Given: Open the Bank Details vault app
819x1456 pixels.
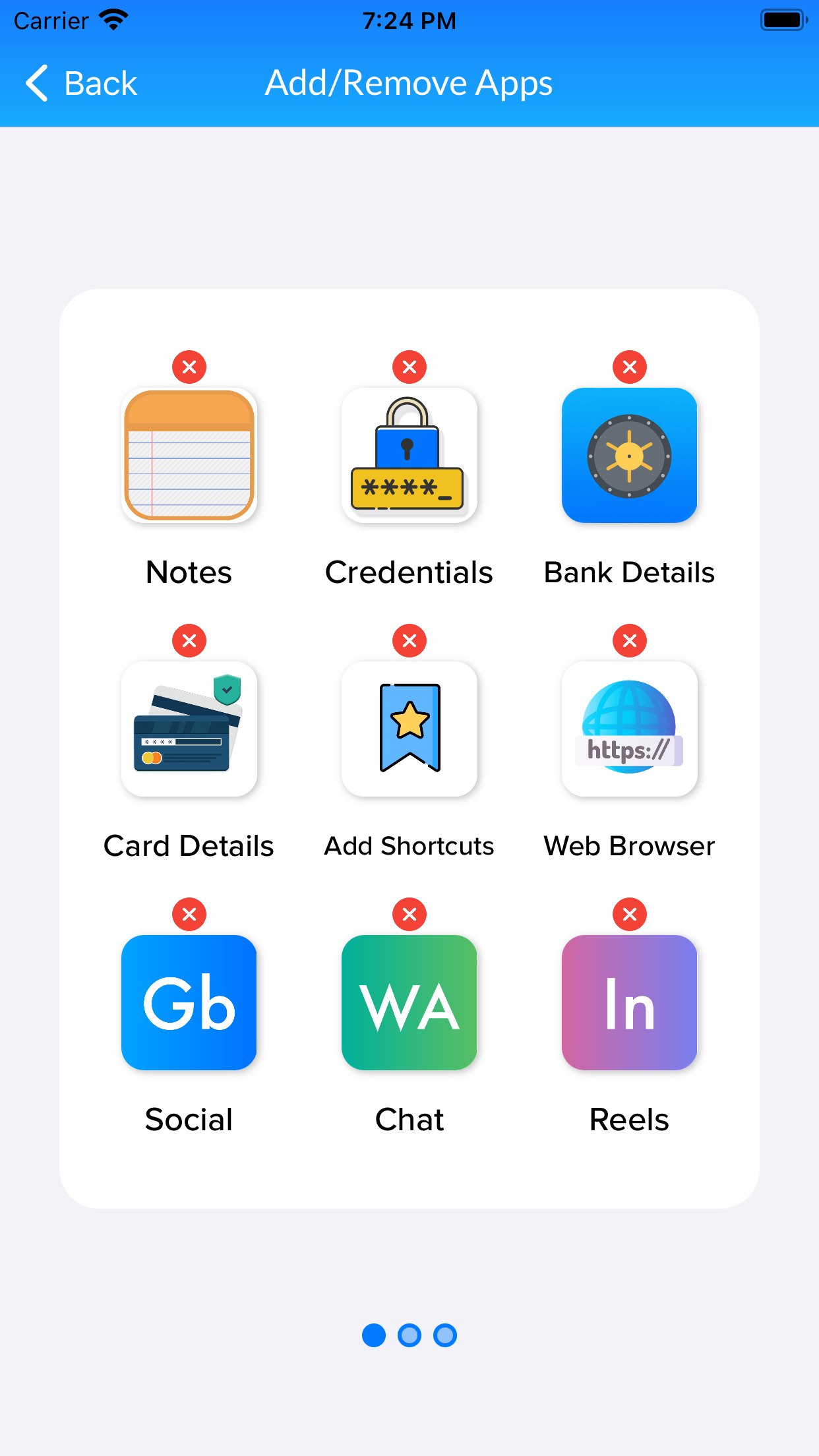Looking at the screenshot, I should (x=629, y=456).
